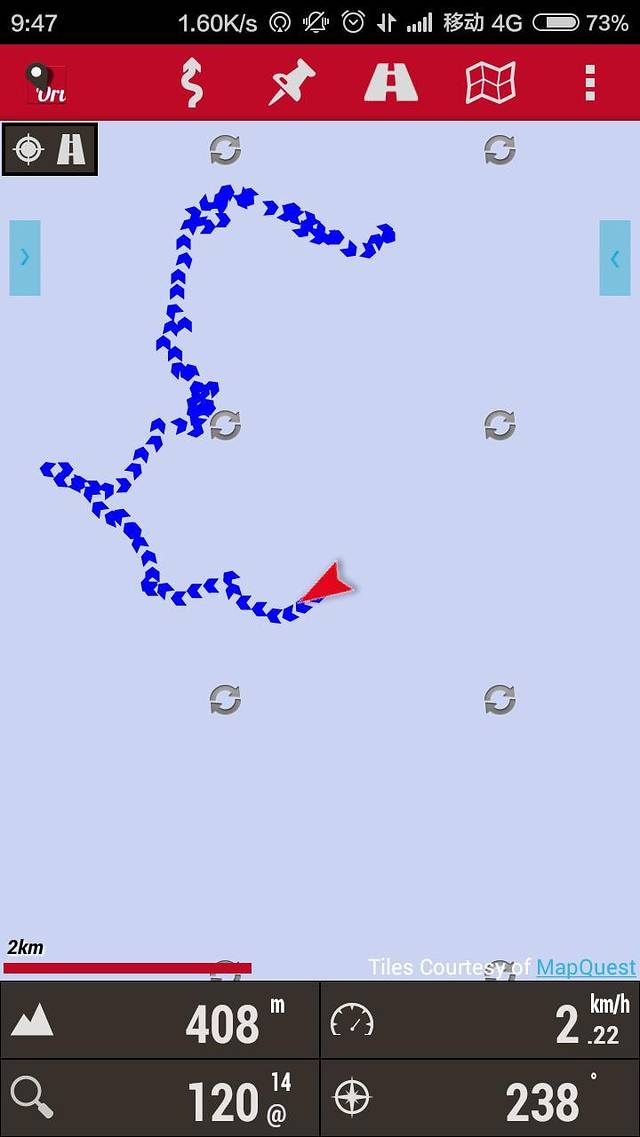Tap the road icon beside GPS target
Screen dimensions: 640x1137
coord(72,150)
